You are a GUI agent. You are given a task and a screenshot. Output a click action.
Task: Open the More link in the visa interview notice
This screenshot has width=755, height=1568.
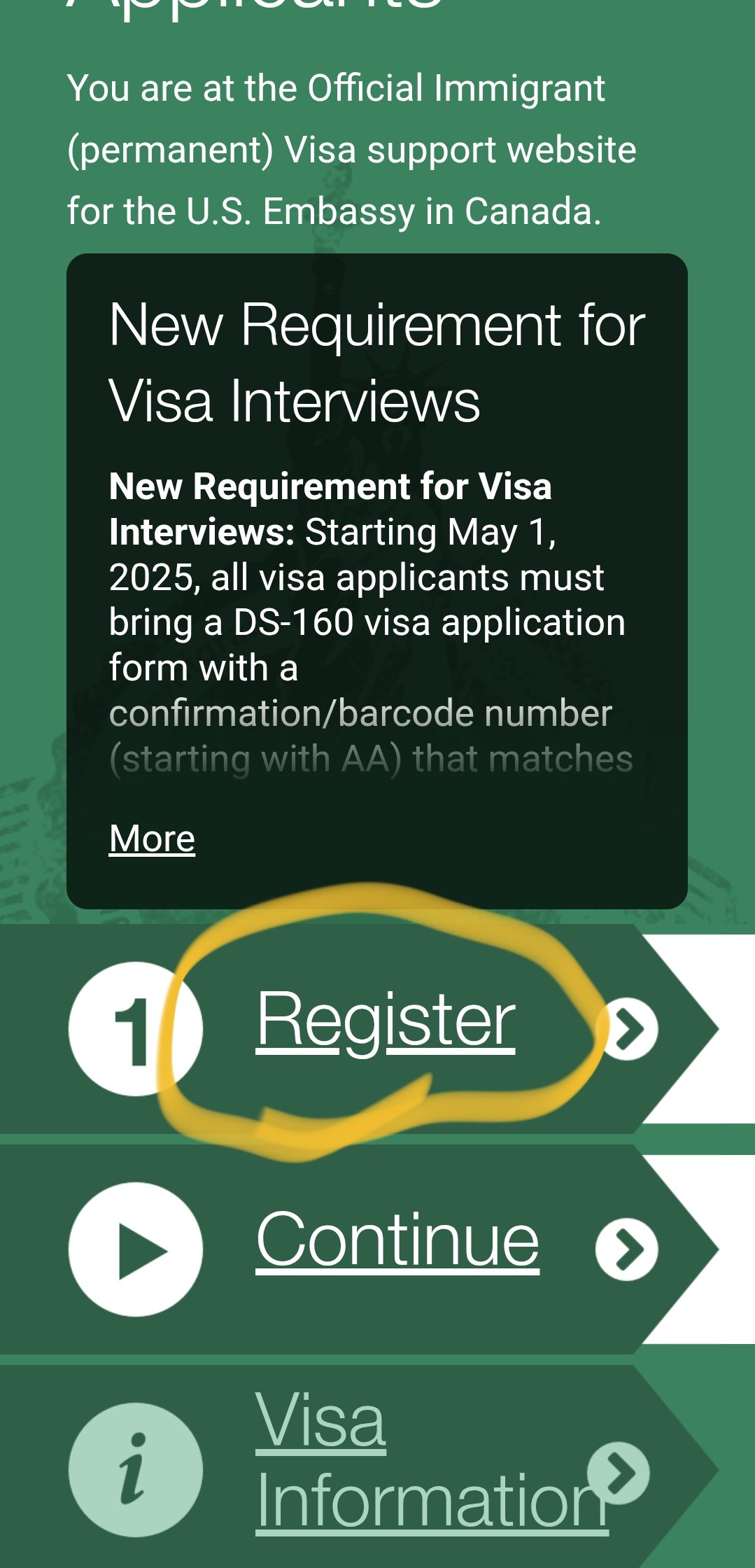coord(152,838)
